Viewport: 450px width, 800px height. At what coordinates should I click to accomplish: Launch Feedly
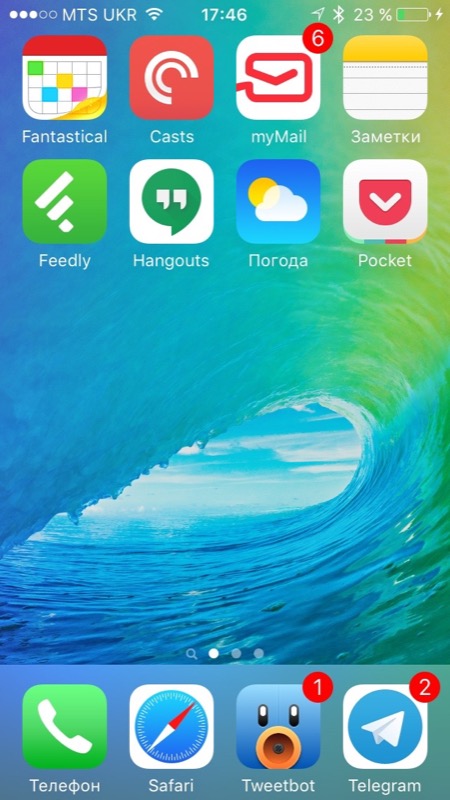(65, 202)
